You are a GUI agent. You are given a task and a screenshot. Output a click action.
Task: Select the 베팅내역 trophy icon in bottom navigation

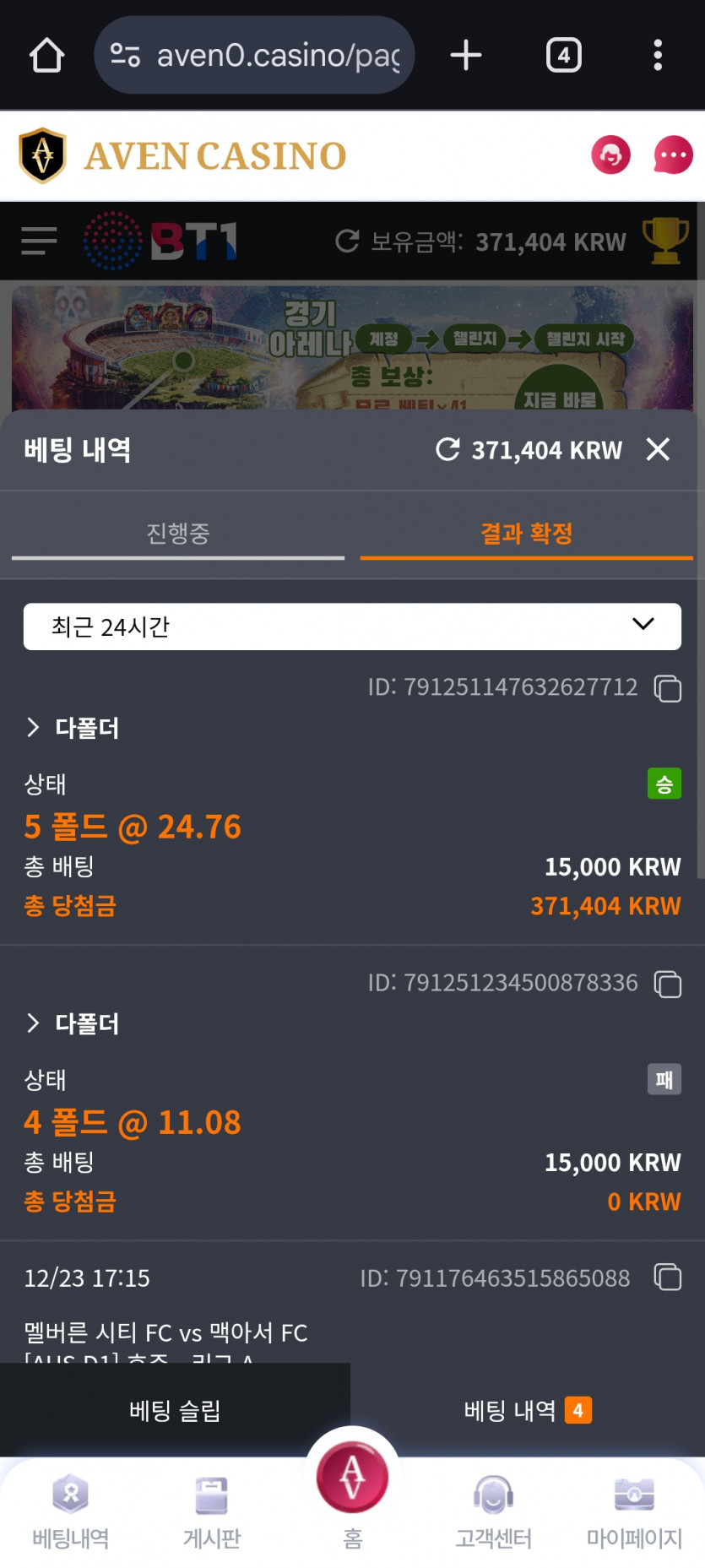tap(70, 1495)
